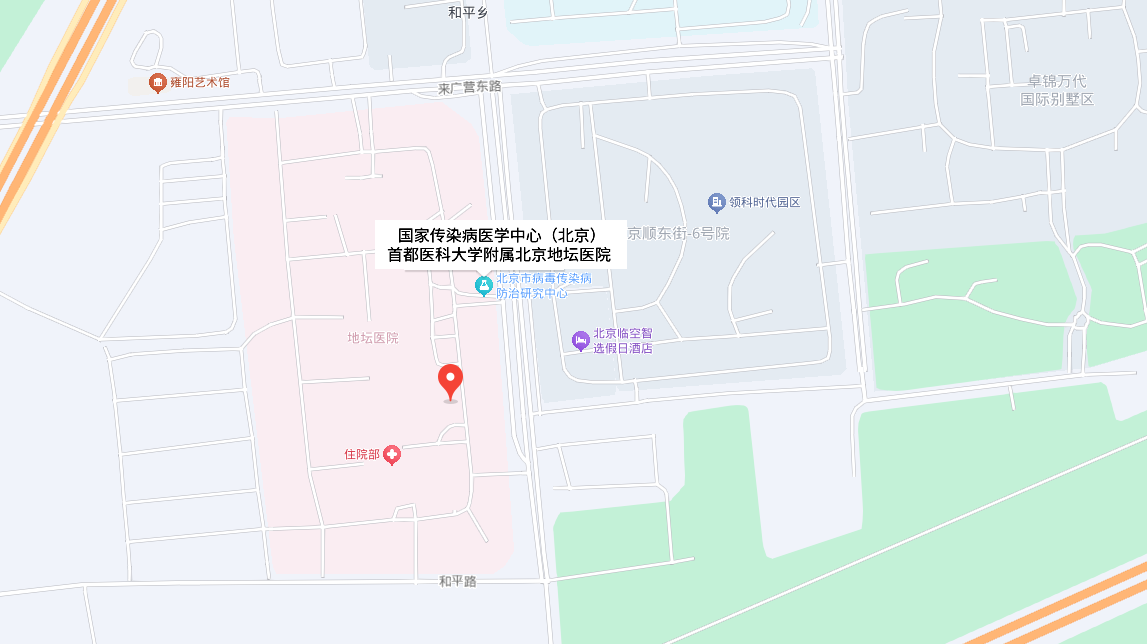This screenshot has width=1147, height=644.
Task: Open the 国家传染病医学中心 info callout
Action: pyautogui.click(x=500, y=245)
